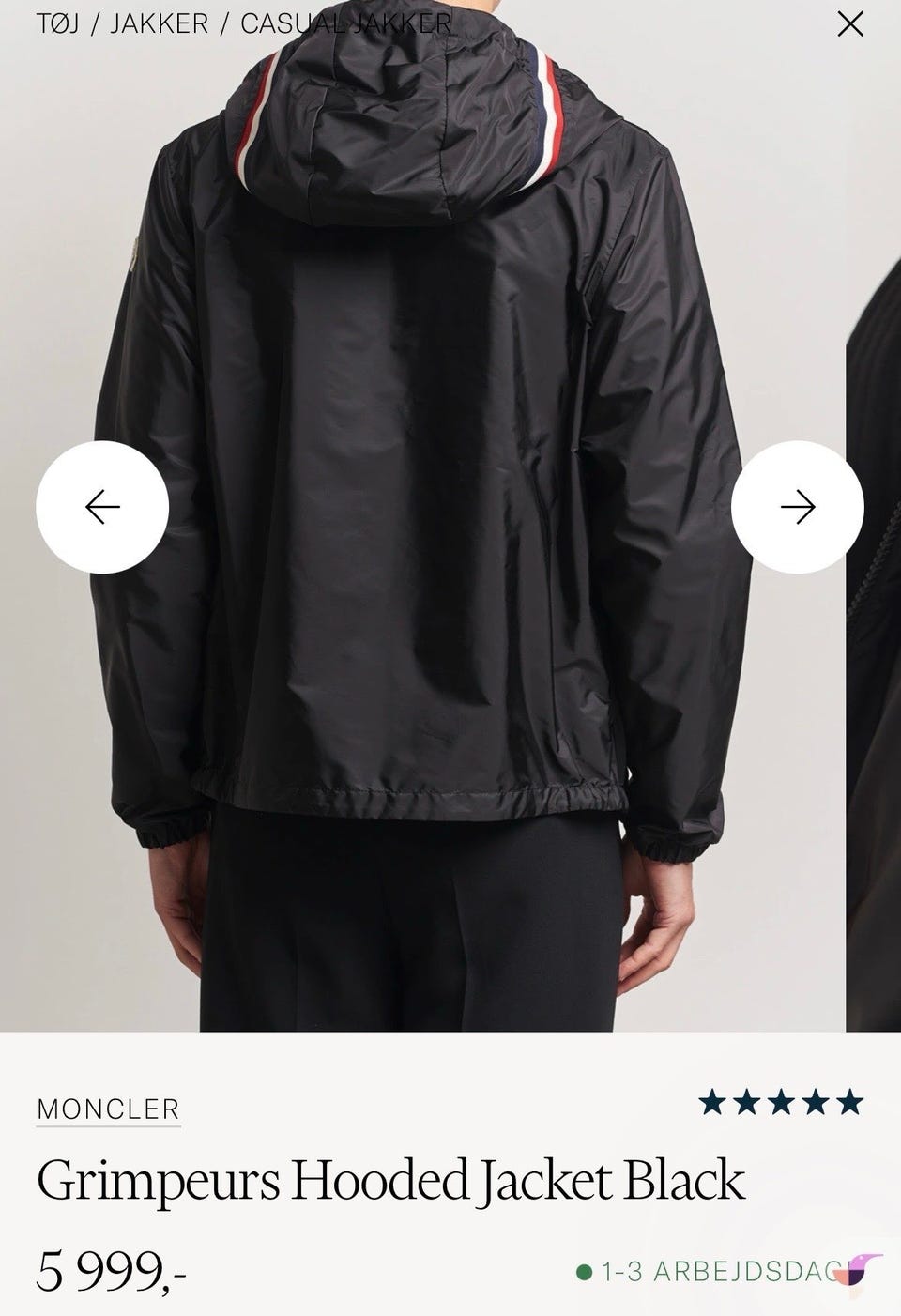Go to the Jakker breadcrumb category
This screenshot has height=1316, width=901.
pos(159,23)
